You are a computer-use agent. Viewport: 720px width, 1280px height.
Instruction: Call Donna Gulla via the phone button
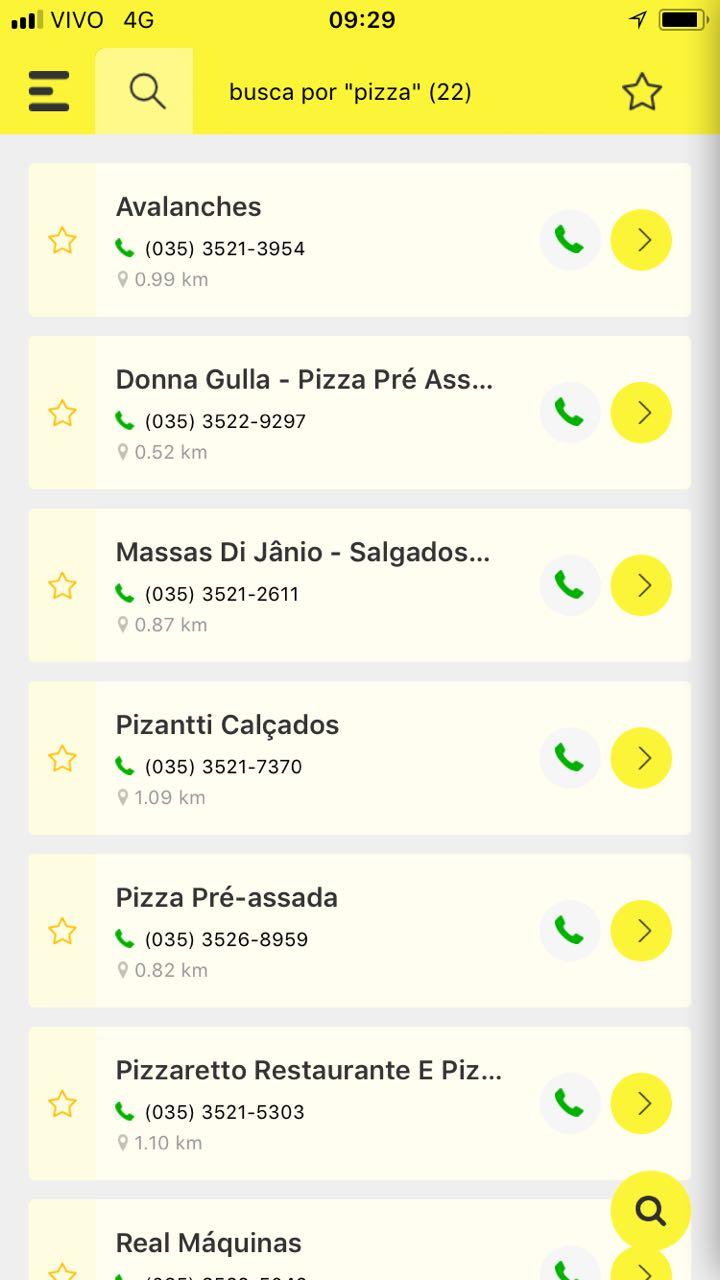click(569, 413)
